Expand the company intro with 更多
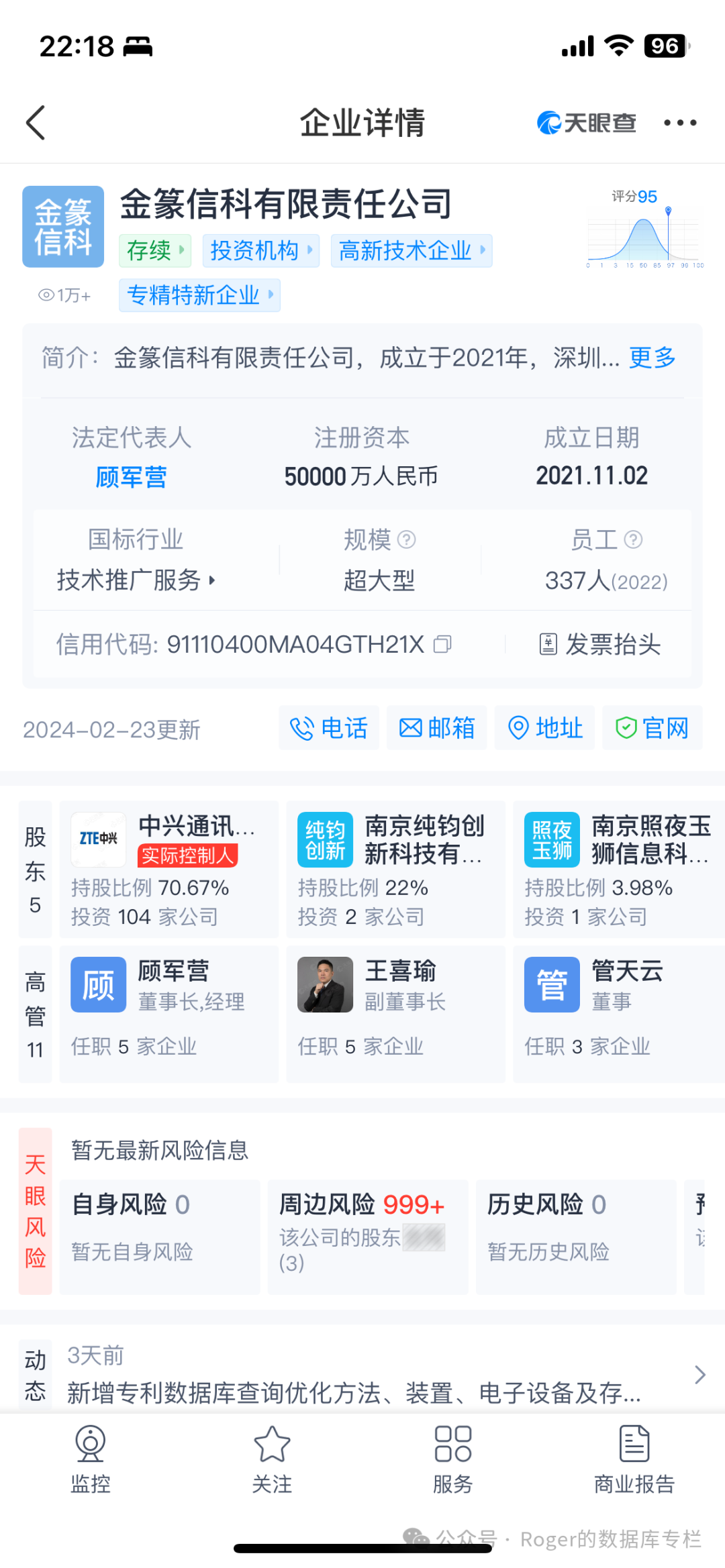The width and height of the screenshot is (725, 1568). point(652,358)
